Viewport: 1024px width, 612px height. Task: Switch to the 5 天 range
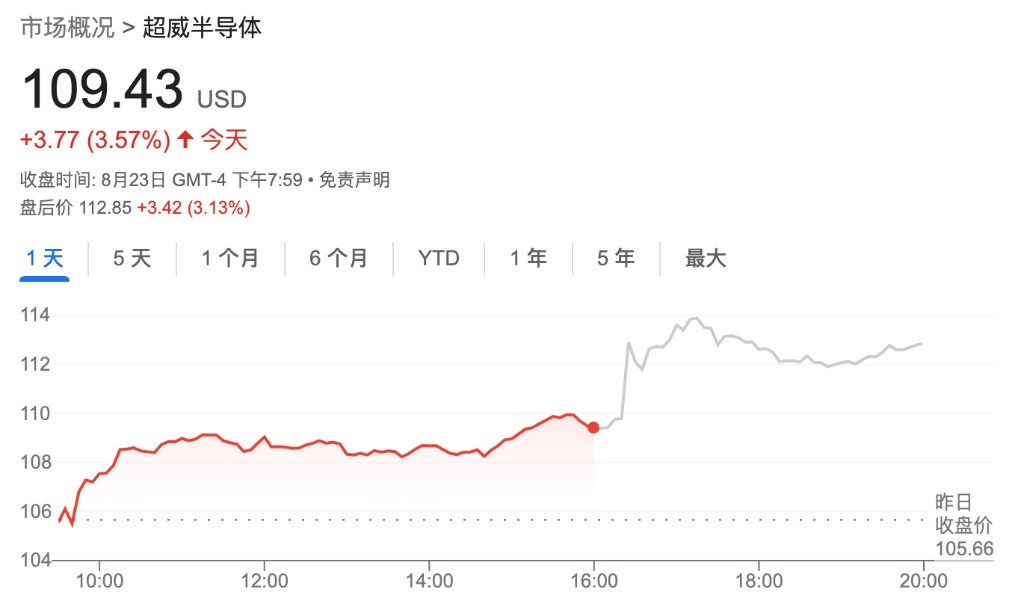point(132,259)
